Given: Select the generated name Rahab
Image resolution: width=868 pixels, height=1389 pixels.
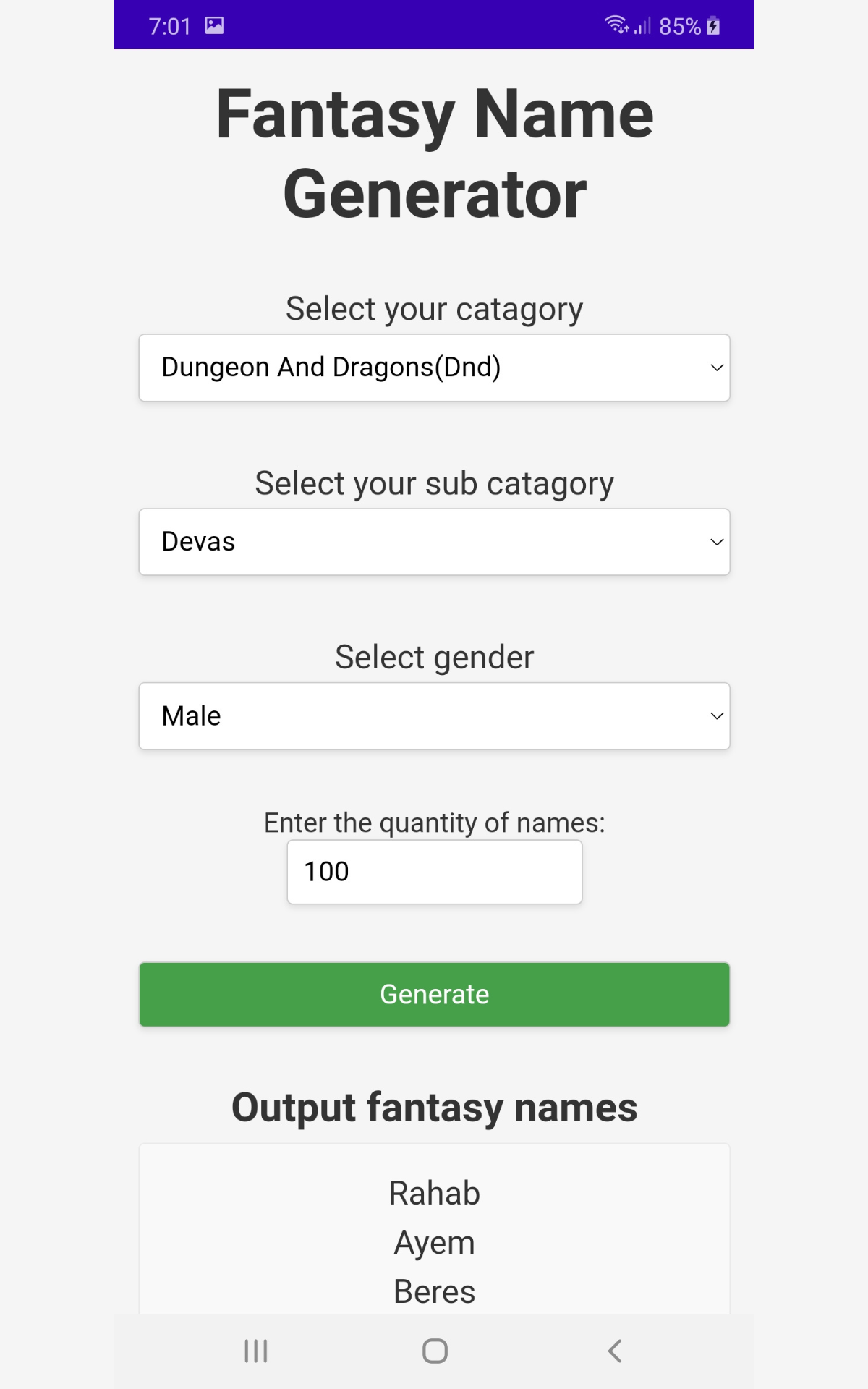Looking at the screenshot, I should (434, 1193).
